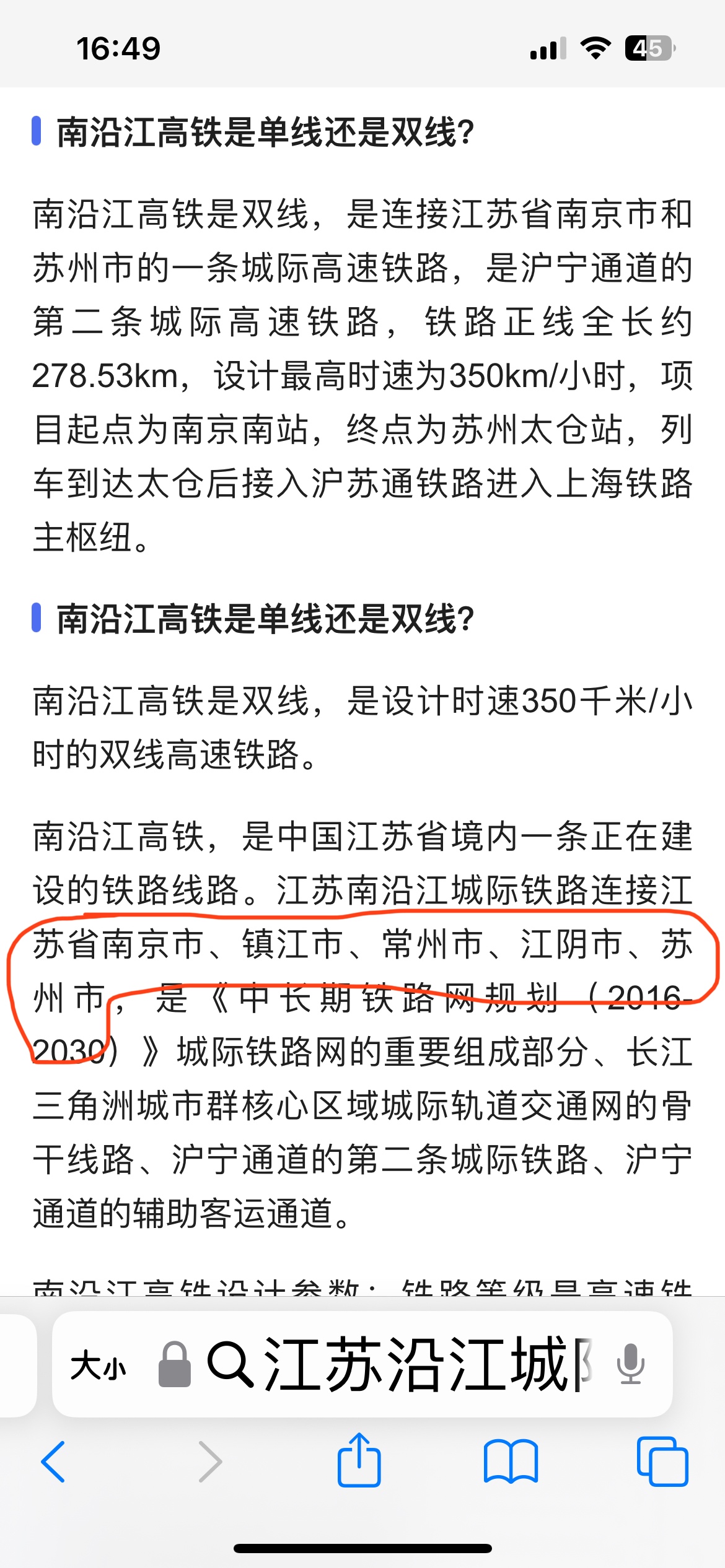Screen dimensions: 725x1568
Task: Open the bookmarks book icon
Action: (x=511, y=1461)
